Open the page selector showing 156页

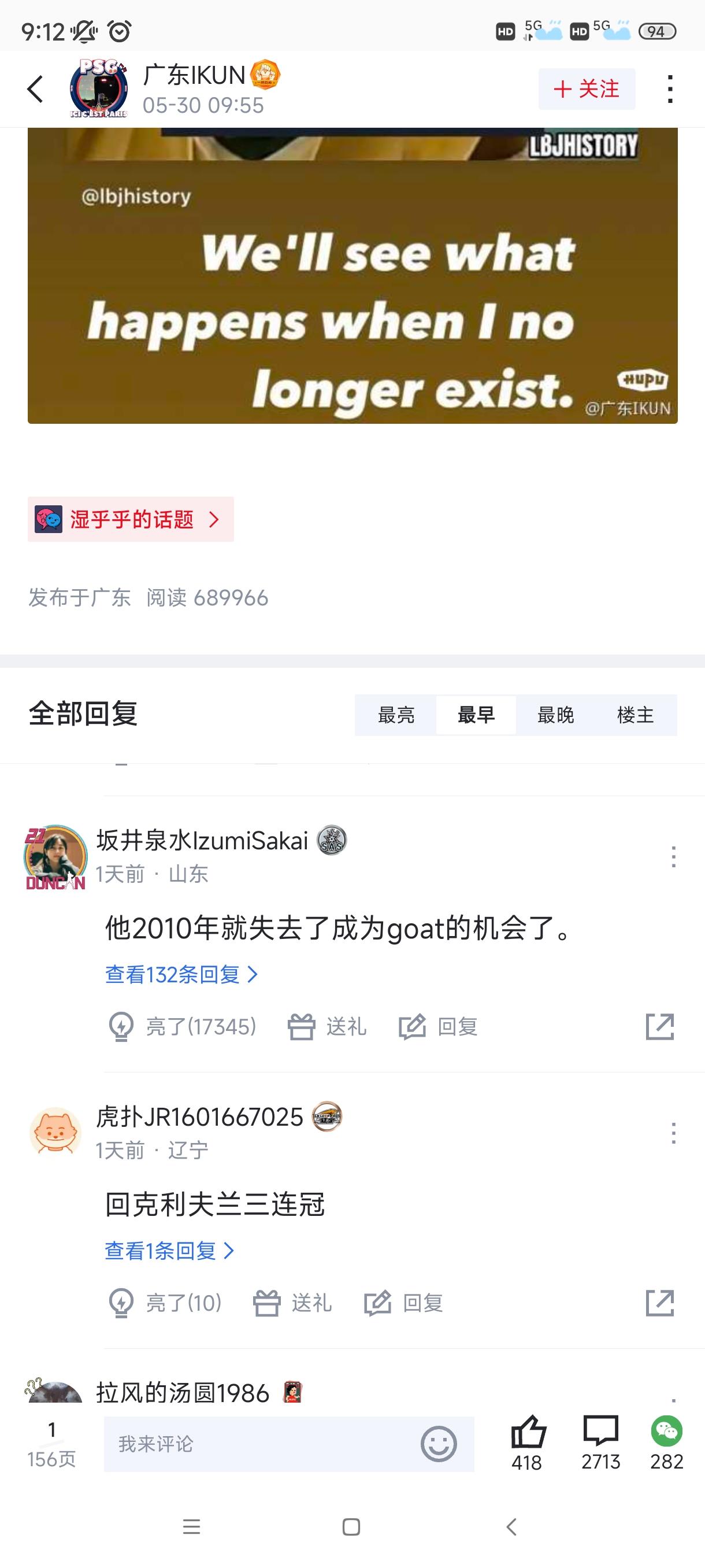click(x=51, y=1444)
